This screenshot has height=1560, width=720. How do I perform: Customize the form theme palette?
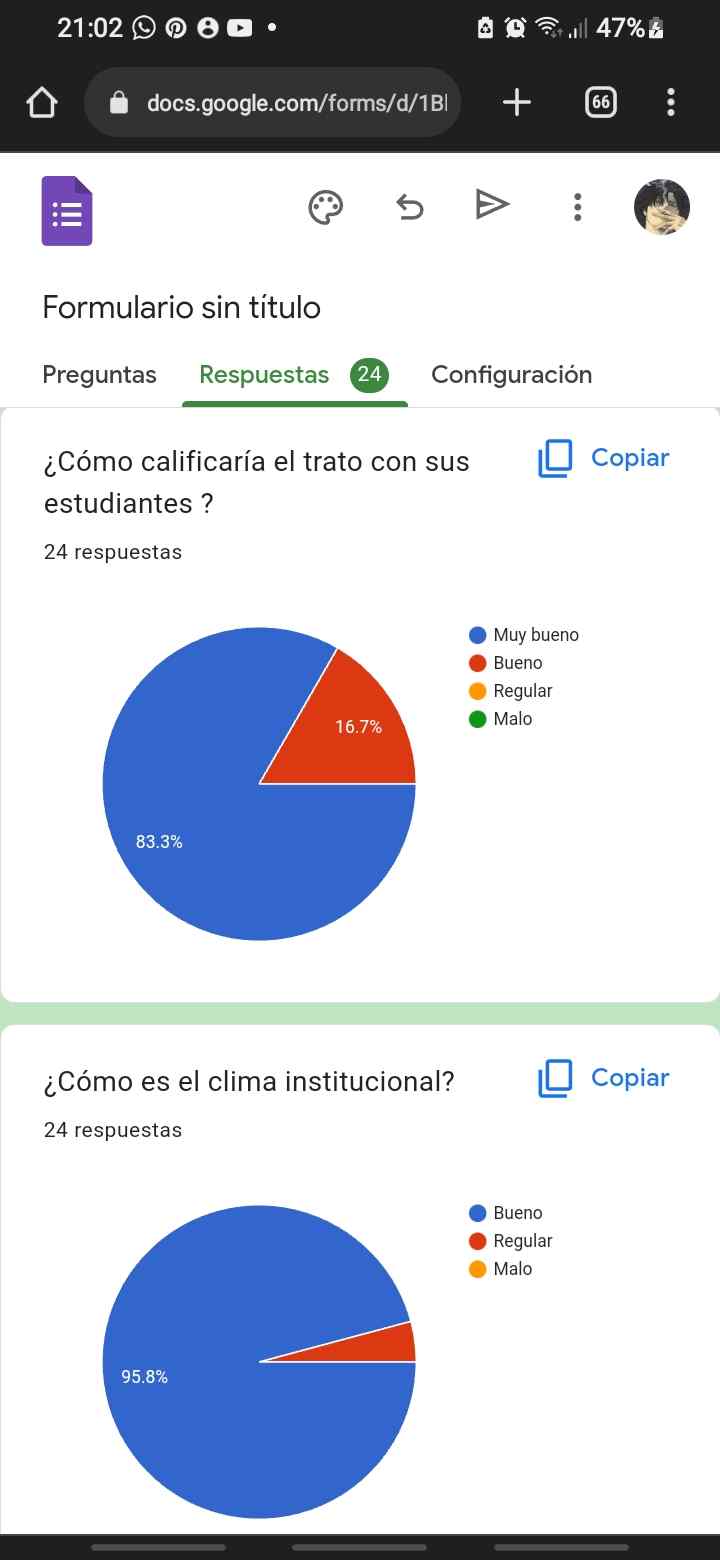point(326,208)
